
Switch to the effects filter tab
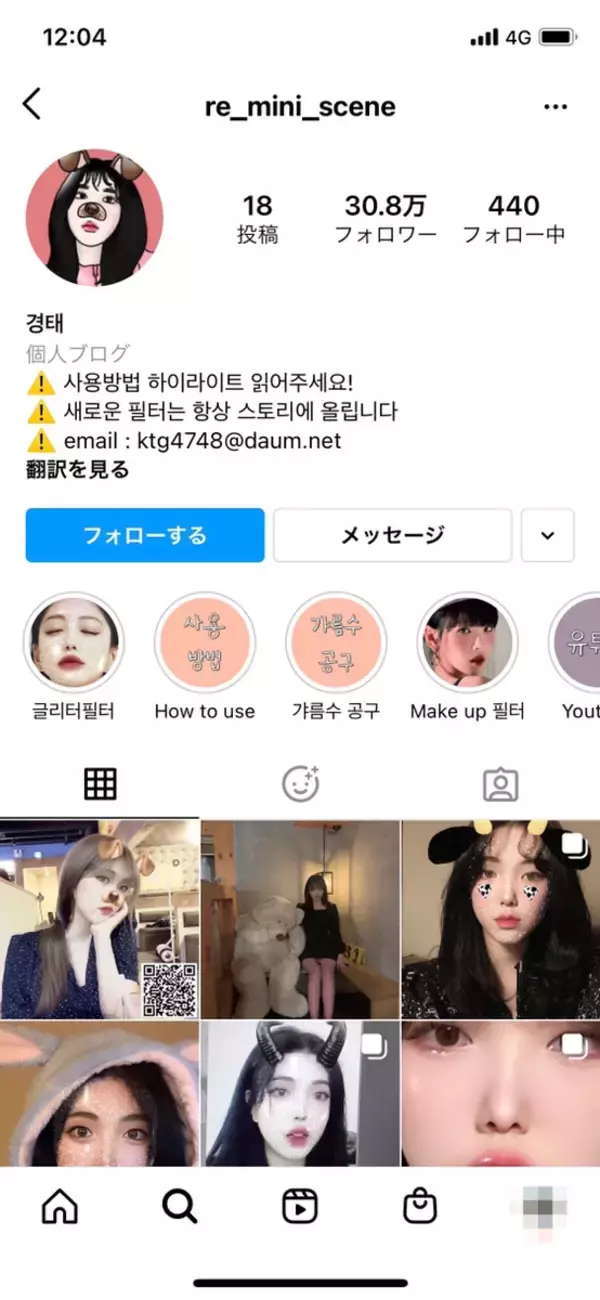click(300, 785)
